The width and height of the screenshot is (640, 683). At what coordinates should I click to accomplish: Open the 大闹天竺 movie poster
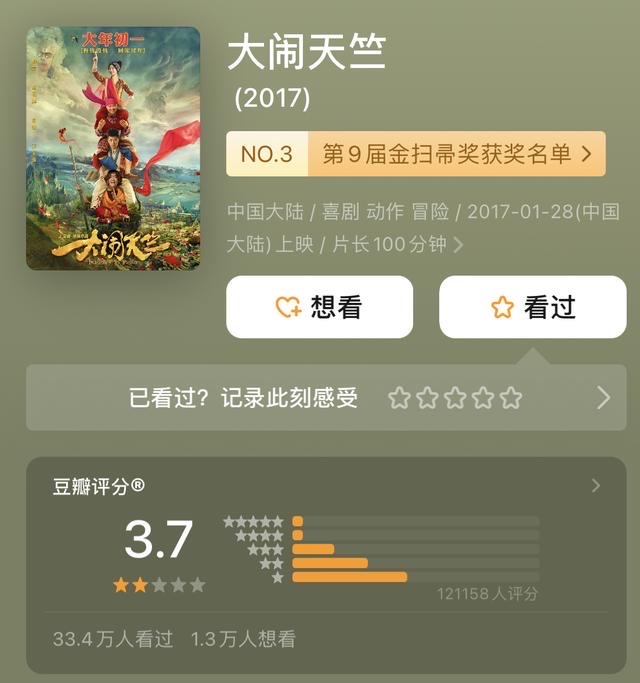coord(113,148)
